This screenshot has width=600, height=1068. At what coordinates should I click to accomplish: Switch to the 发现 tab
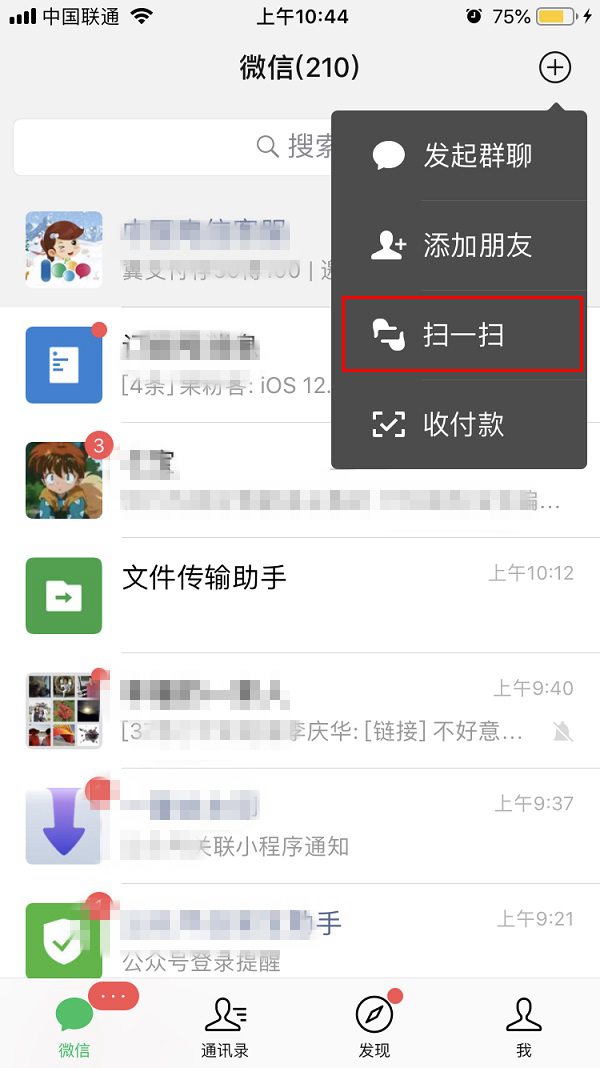[374, 1025]
